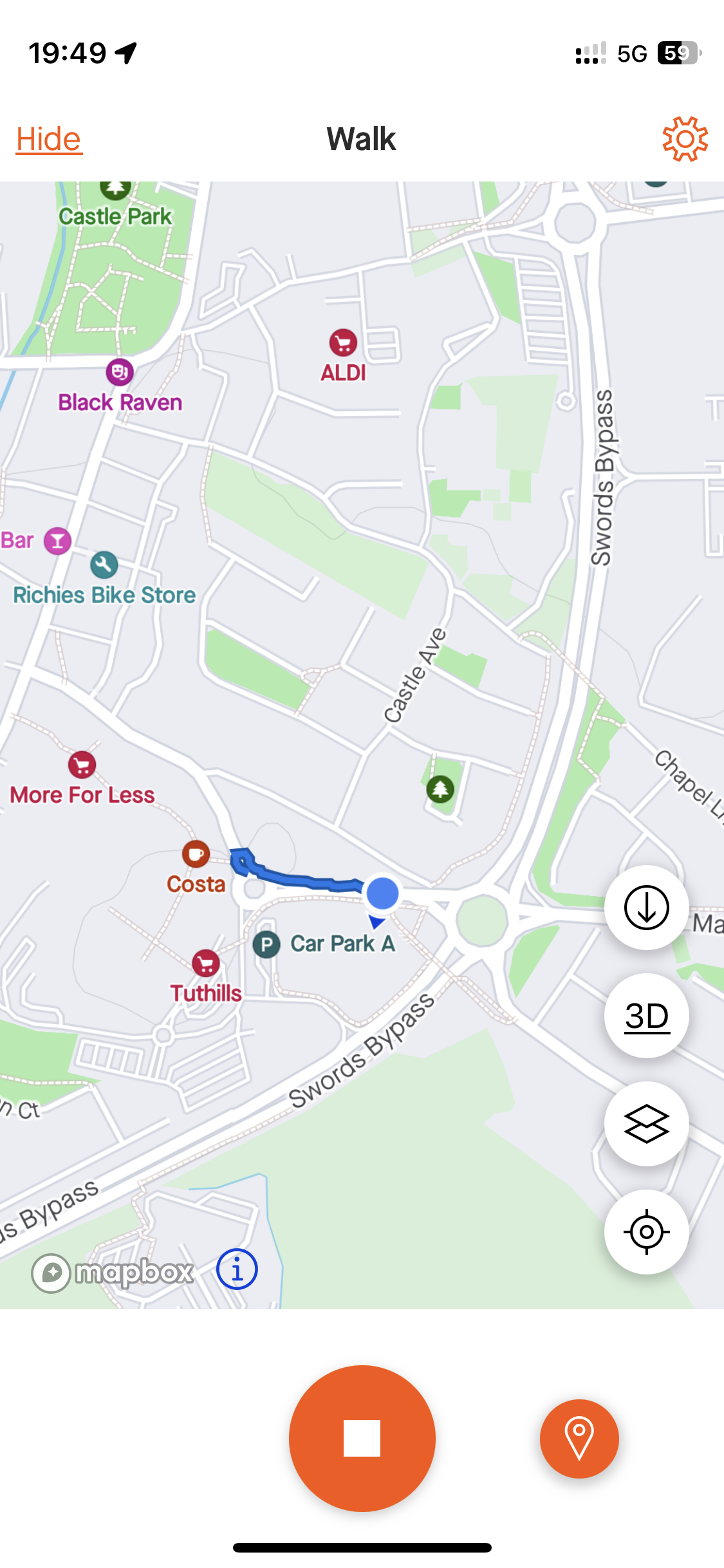The image size is (724, 1568).
Task: Stop the walk recording
Action: pyautogui.click(x=362, y=1439)
